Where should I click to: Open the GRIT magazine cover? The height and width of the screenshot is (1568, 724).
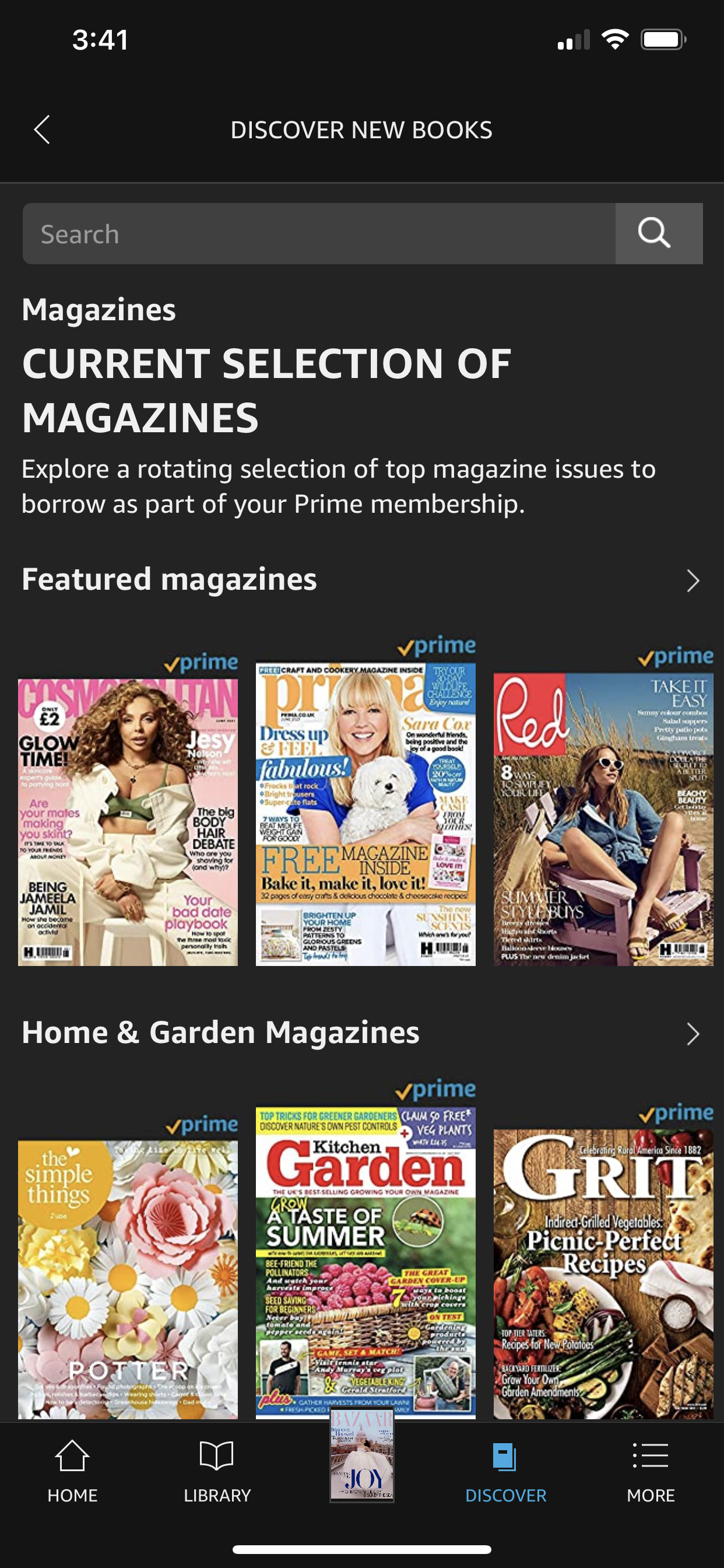click(x=602, y=1273)
